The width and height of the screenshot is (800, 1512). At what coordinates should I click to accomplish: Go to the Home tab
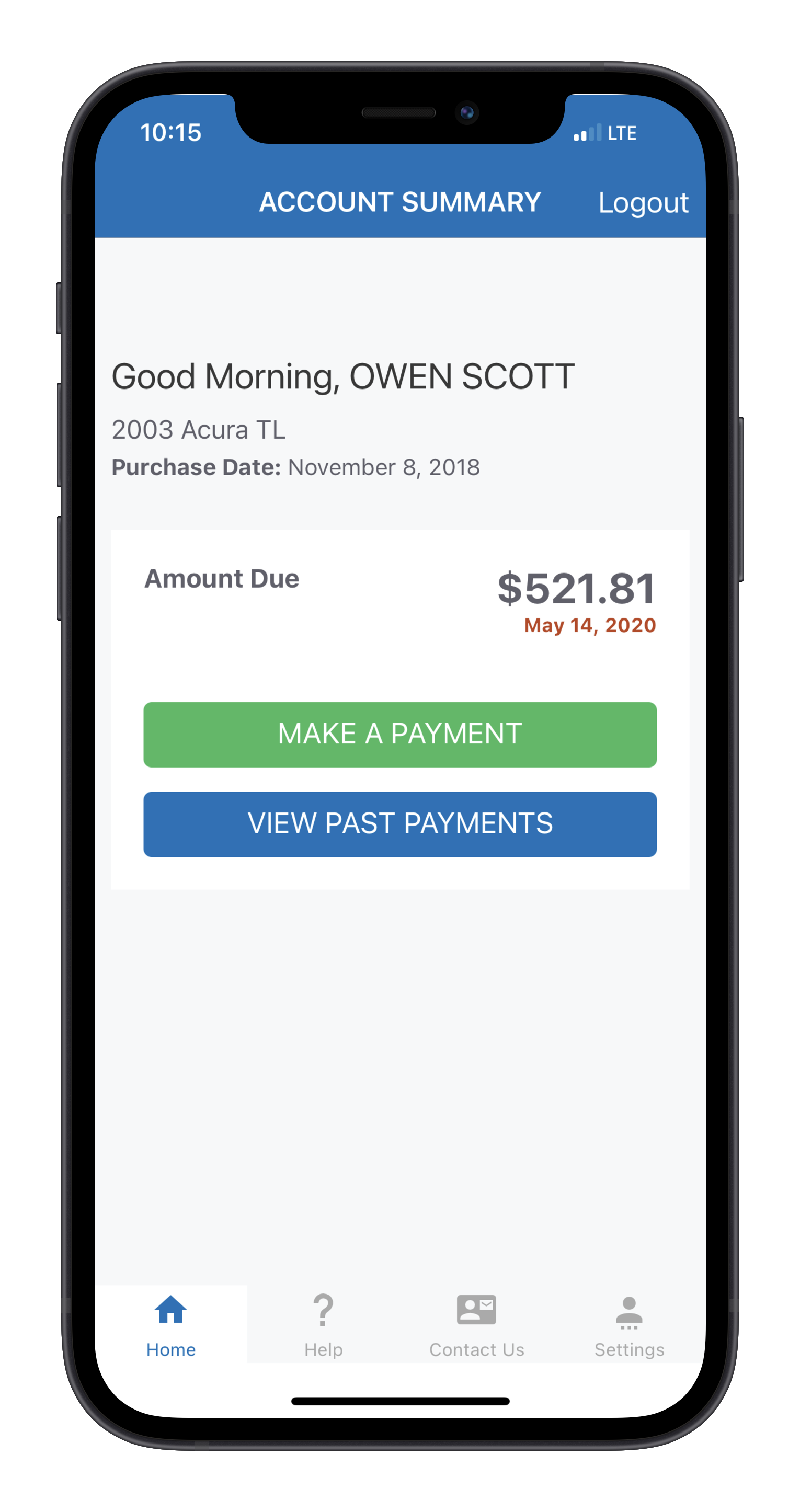point(171,1325)
